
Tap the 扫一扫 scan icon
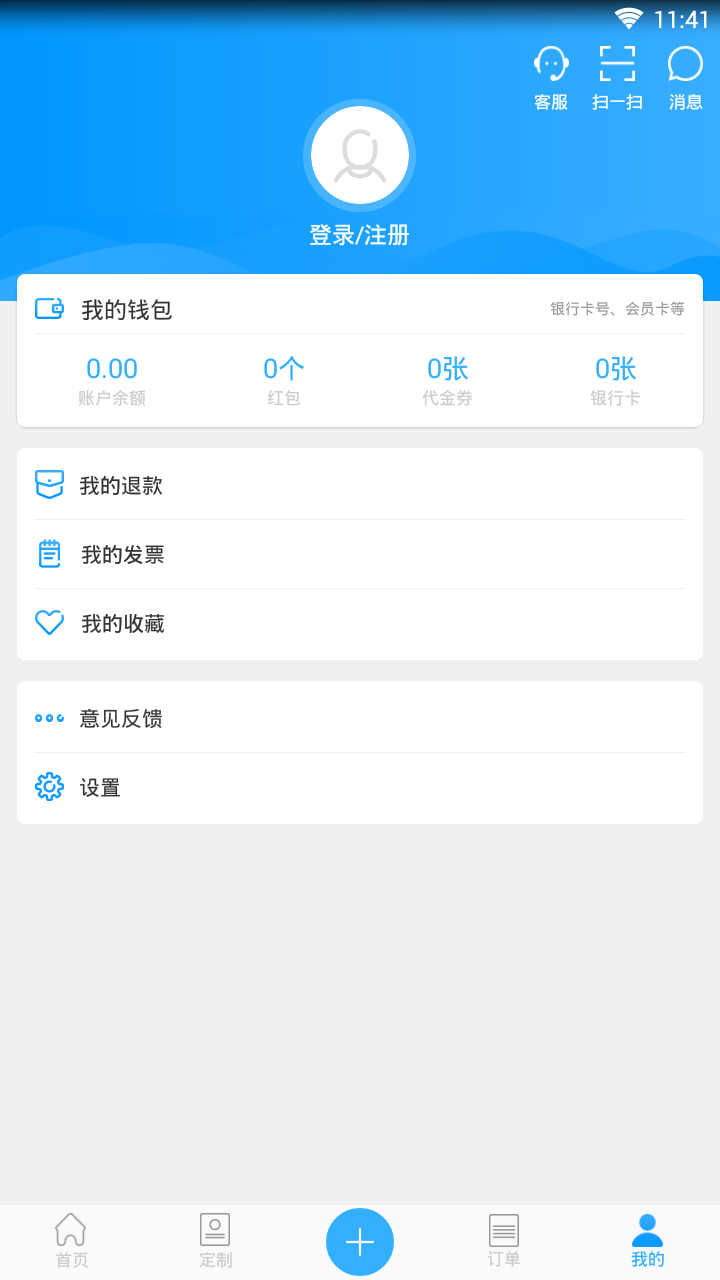click(617, 77)
